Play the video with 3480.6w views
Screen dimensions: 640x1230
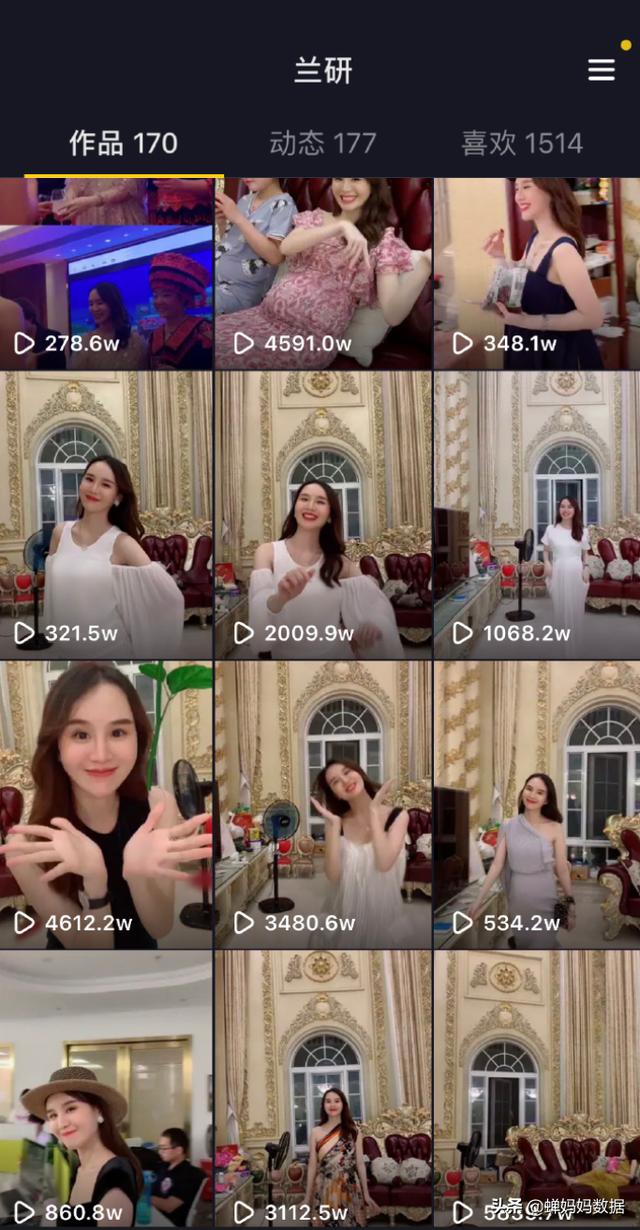point(323,805)
